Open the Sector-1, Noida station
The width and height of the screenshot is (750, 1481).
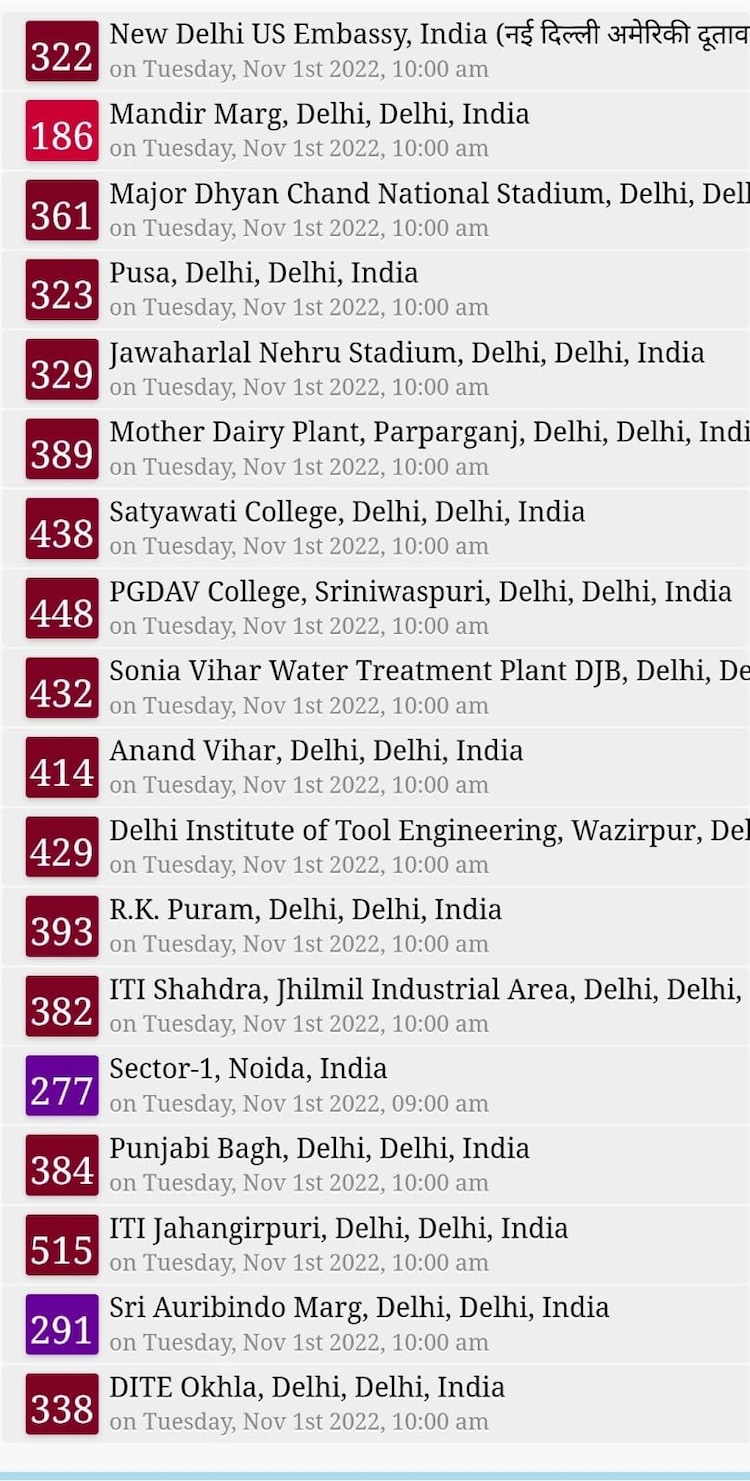[248, 1069]
